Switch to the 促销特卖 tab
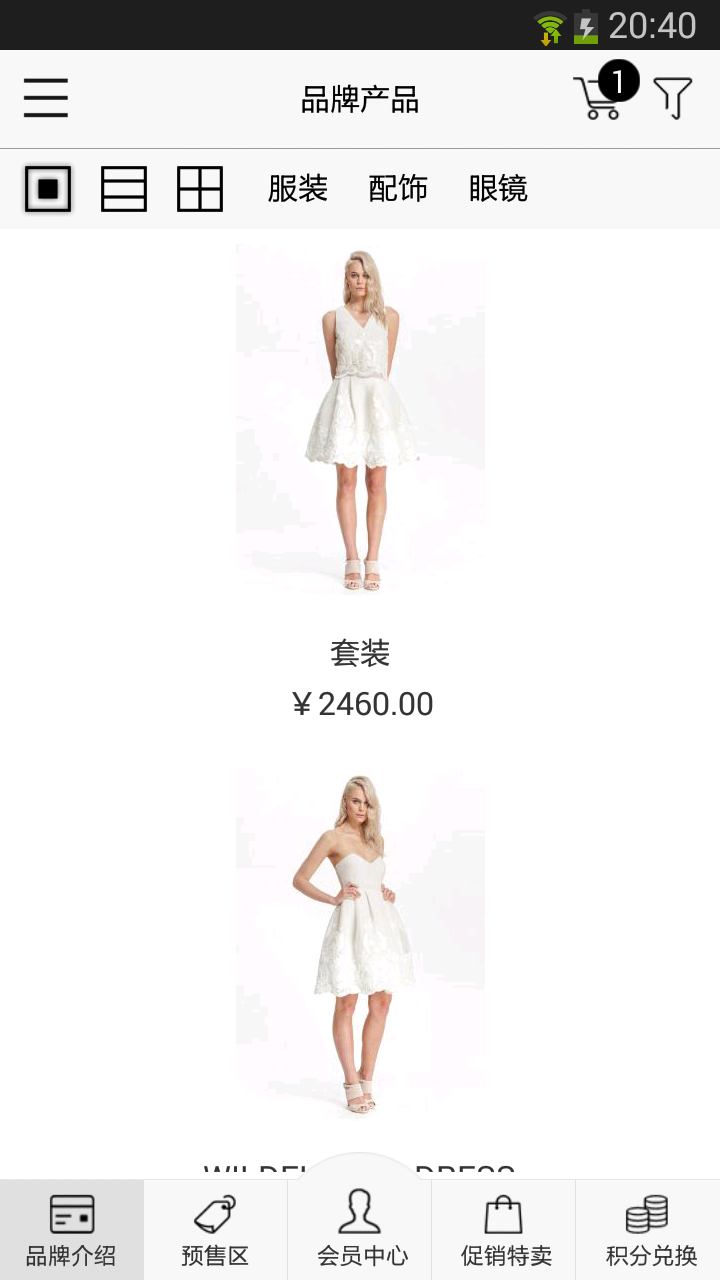Image resolution: width=720 pixels, height=1280 pixels. coord(504,1230)
